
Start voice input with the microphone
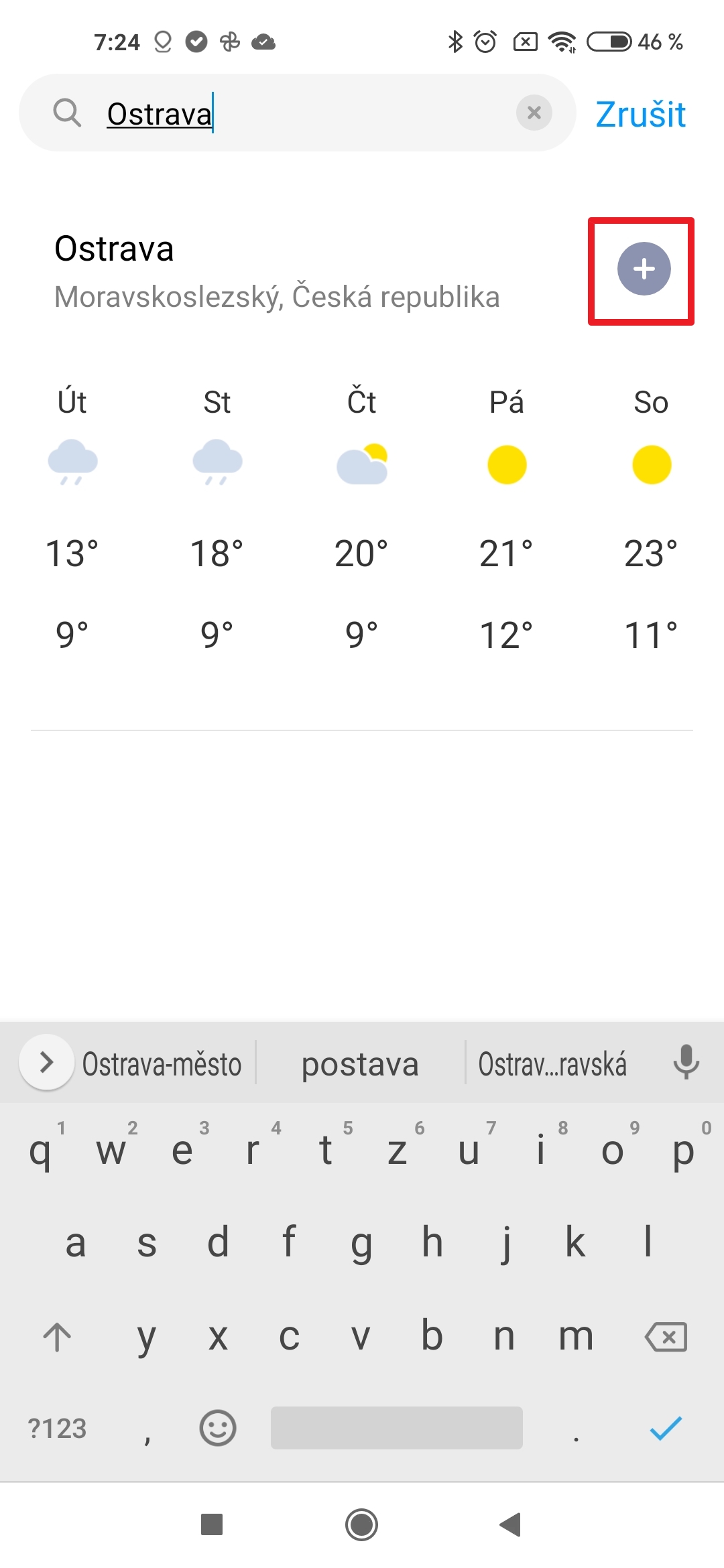click(686, 1062)
